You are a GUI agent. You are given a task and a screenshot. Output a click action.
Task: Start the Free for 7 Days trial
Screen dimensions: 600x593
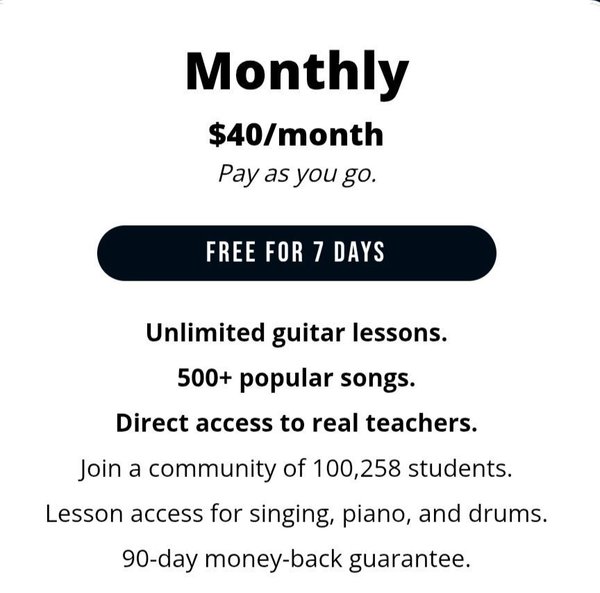click(296, 252)
